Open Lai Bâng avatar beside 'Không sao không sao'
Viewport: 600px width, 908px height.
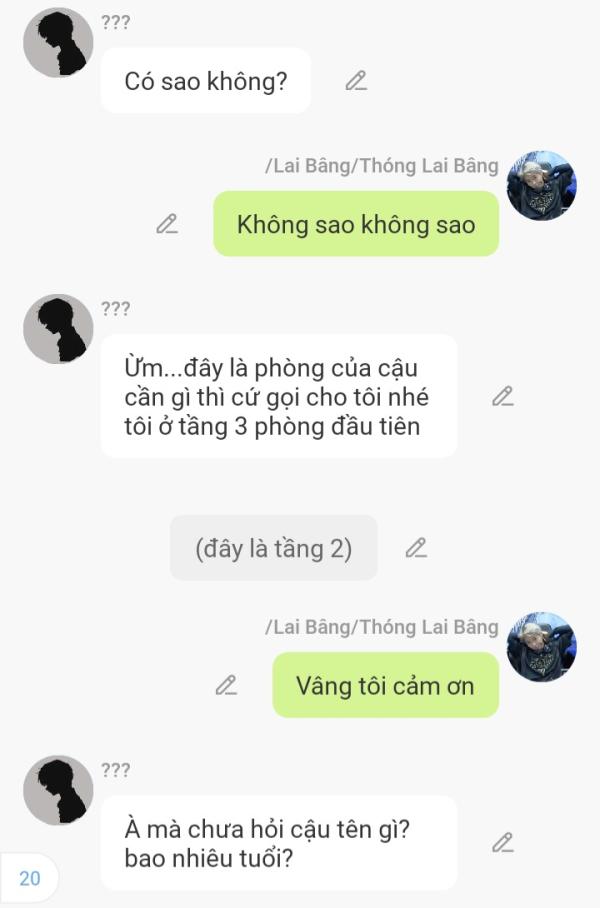(x=541, y=186)
